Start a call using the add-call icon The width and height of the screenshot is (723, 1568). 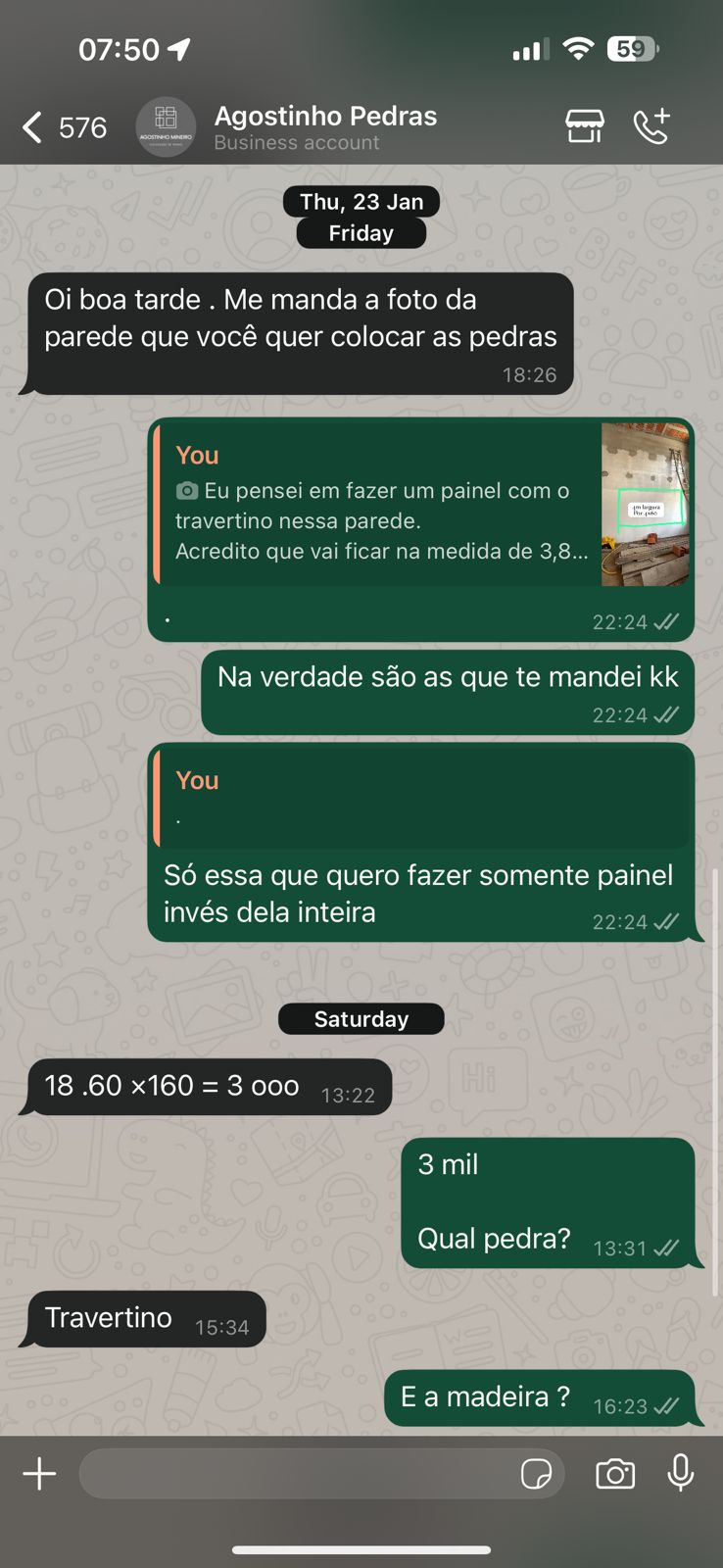(x=650, y=126)
